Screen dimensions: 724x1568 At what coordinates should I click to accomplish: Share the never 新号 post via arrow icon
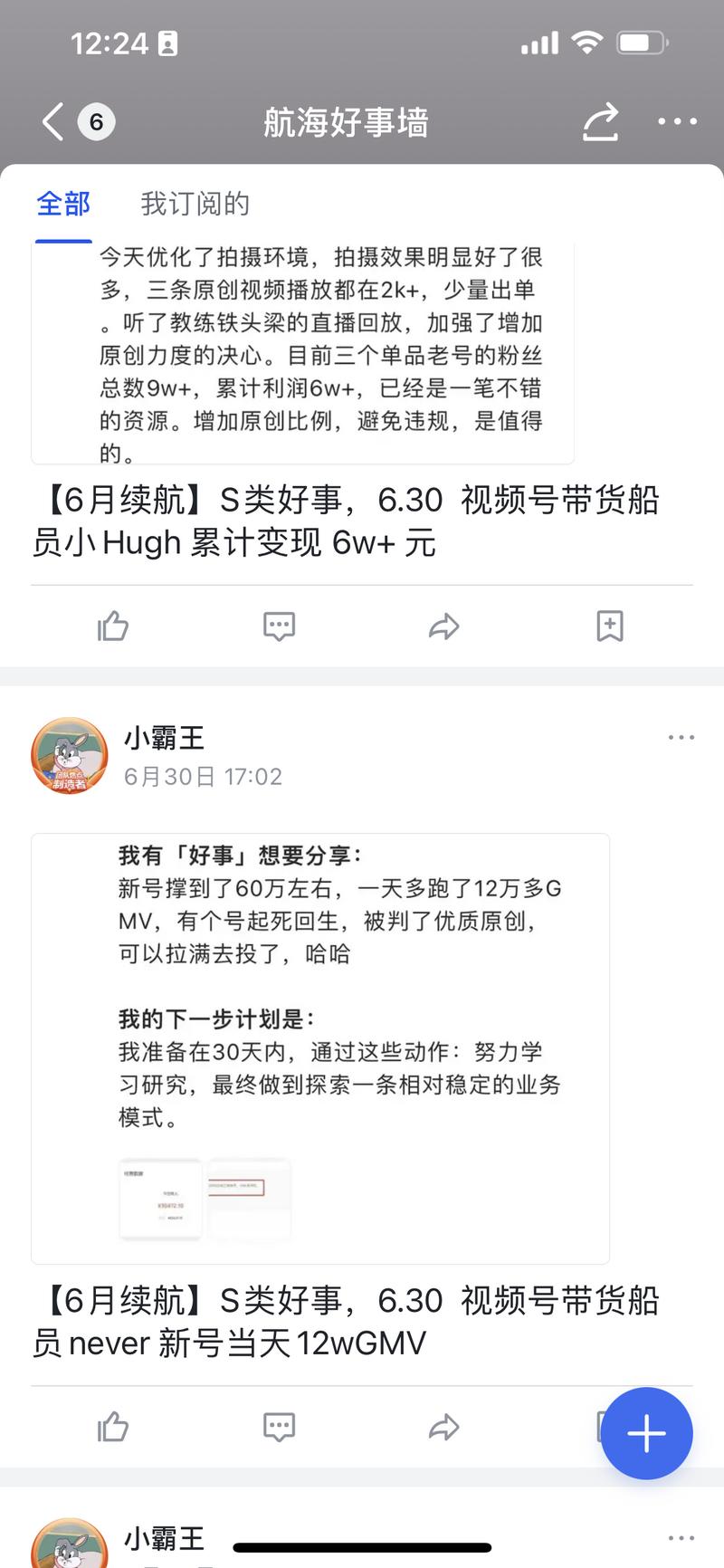coord(444,1428)
